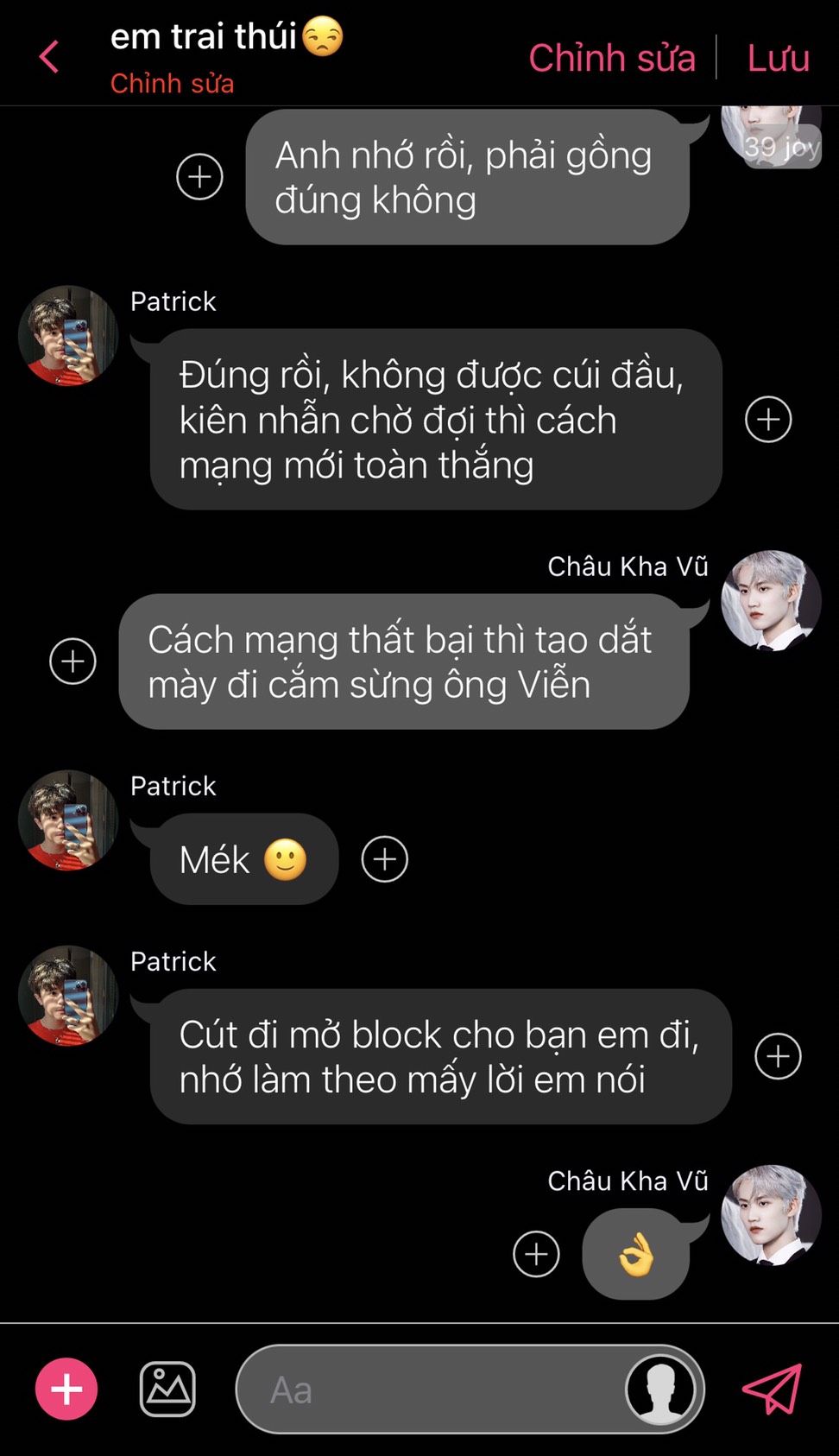Tap Châu Kha Vũ's avatar by "Cách mạng" message

(771, 601)
